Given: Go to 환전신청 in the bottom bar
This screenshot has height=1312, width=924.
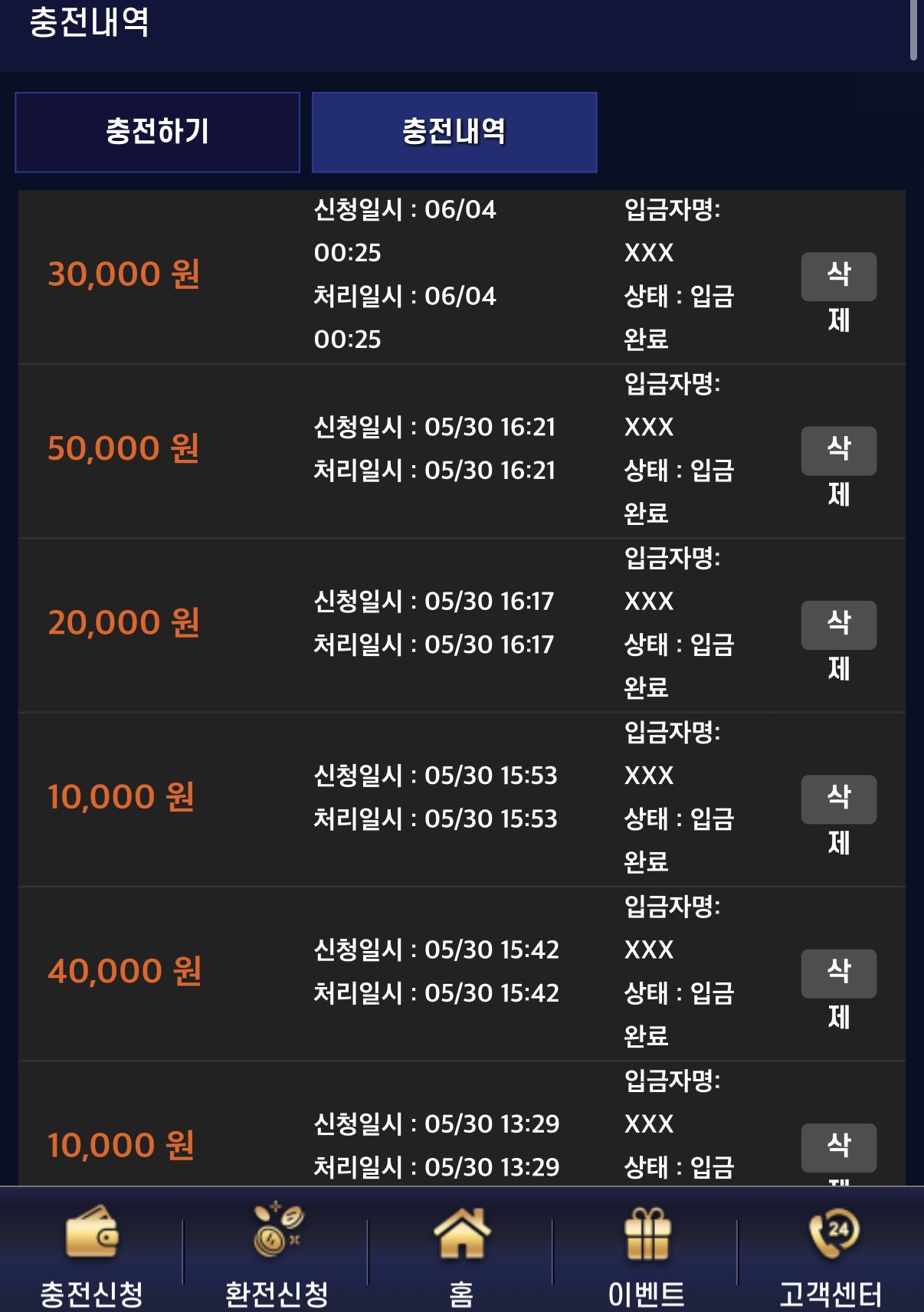Looking at the screenshot, I should click(277, 1253).
